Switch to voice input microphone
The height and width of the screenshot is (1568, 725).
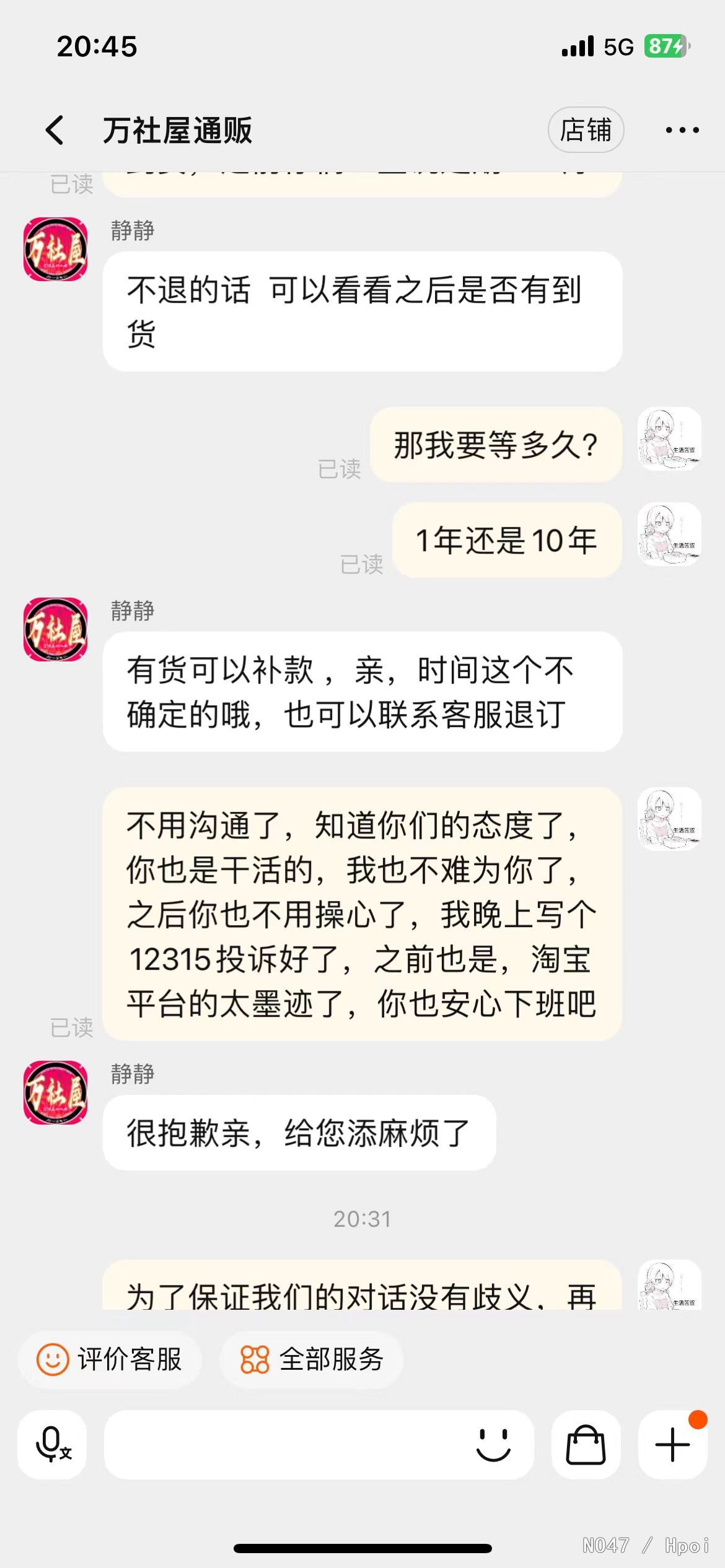pyautogui.click(x=53, y=1444)
